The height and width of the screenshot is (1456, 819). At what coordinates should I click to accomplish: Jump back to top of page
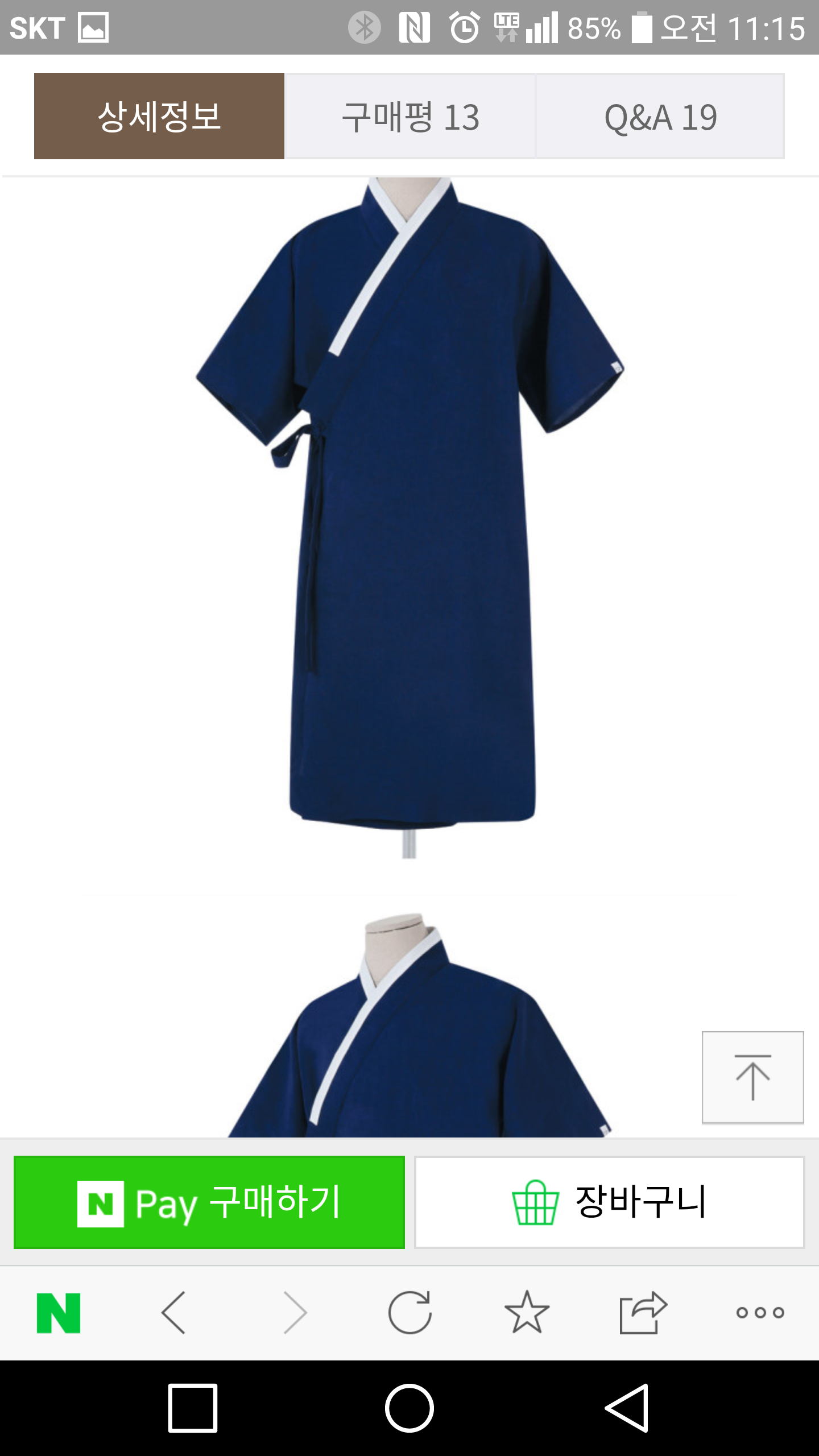753,1077
